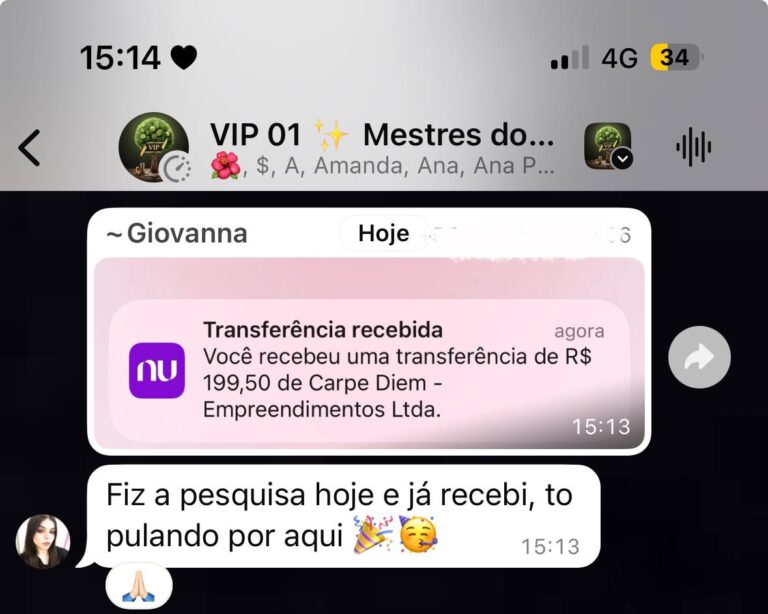Open the praying hands reaction
Screen dimensions: 768x614
[x=139, y=587]
